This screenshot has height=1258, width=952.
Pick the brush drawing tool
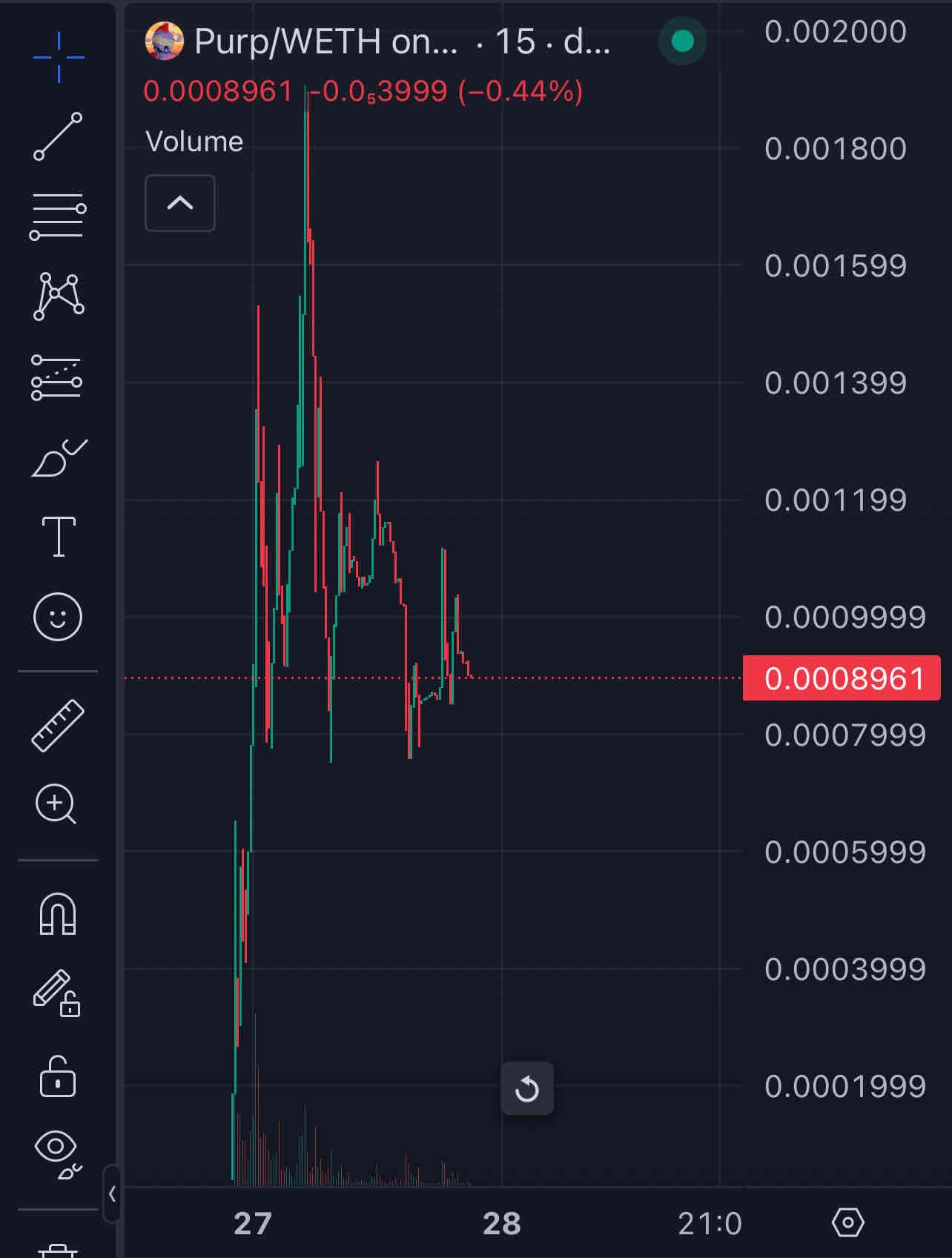58,457
